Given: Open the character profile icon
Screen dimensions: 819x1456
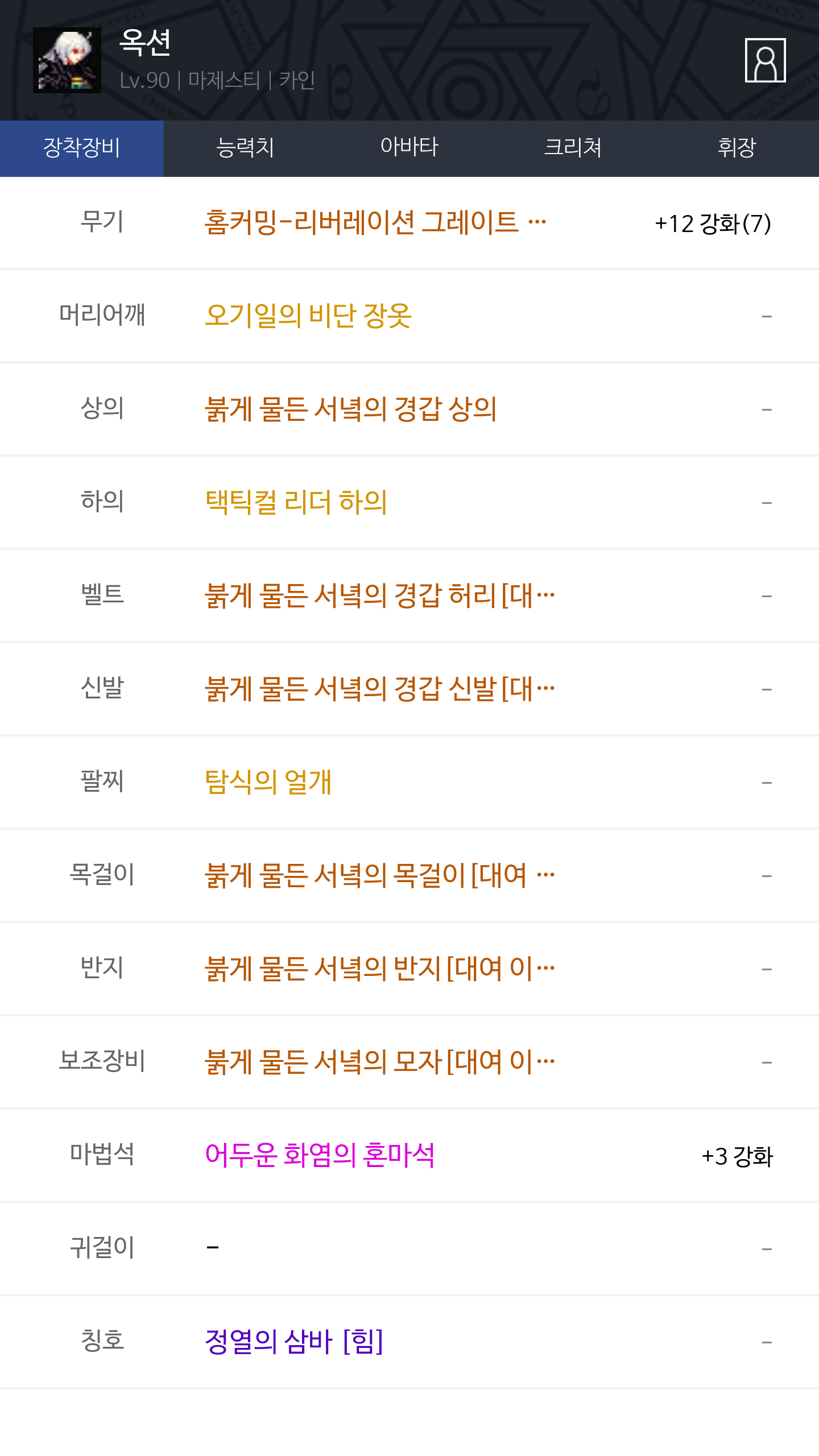Looking at the screenshot, I should [x=765, y=60].
